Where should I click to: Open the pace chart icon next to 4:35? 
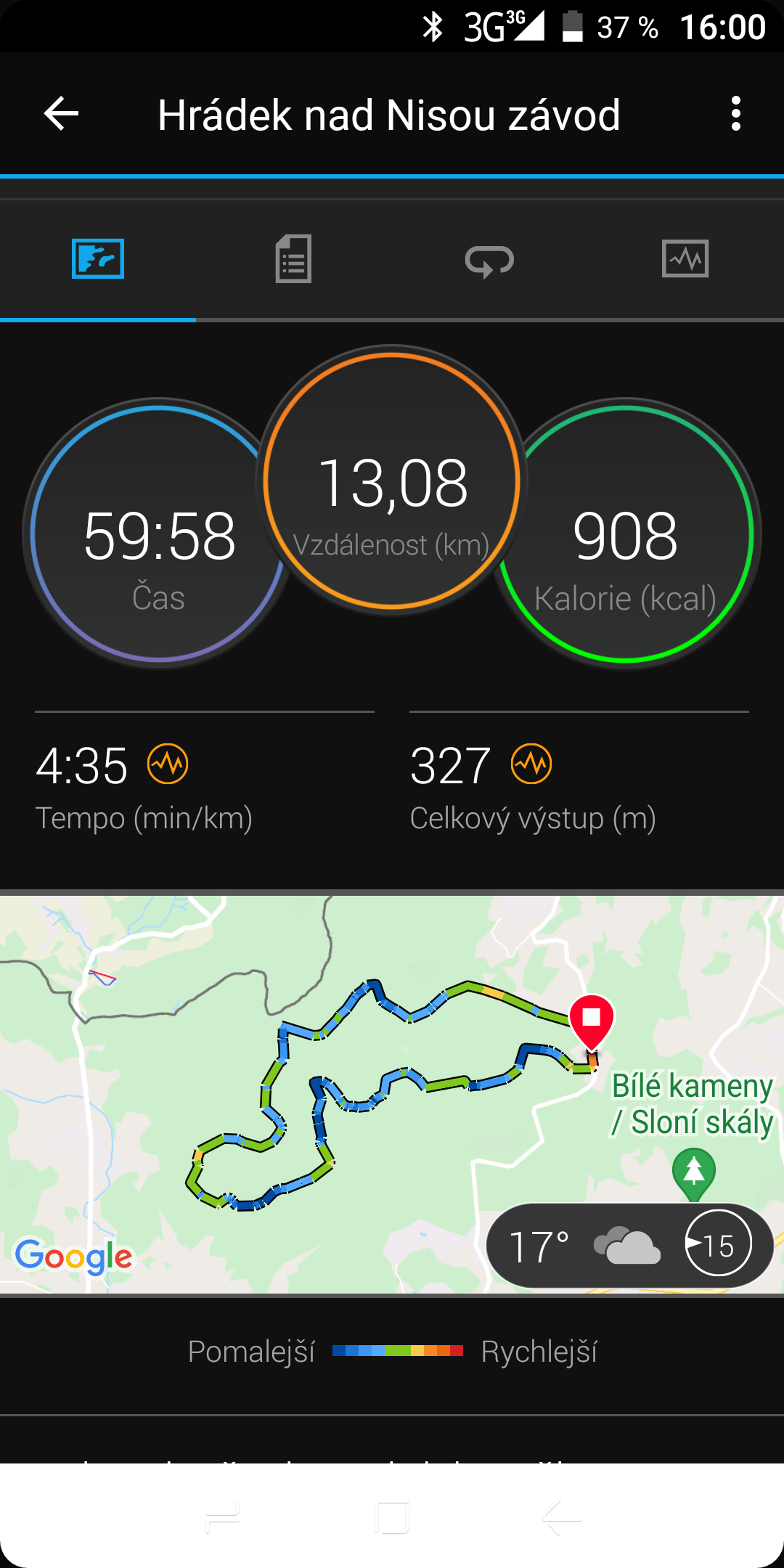click(168, 764)
